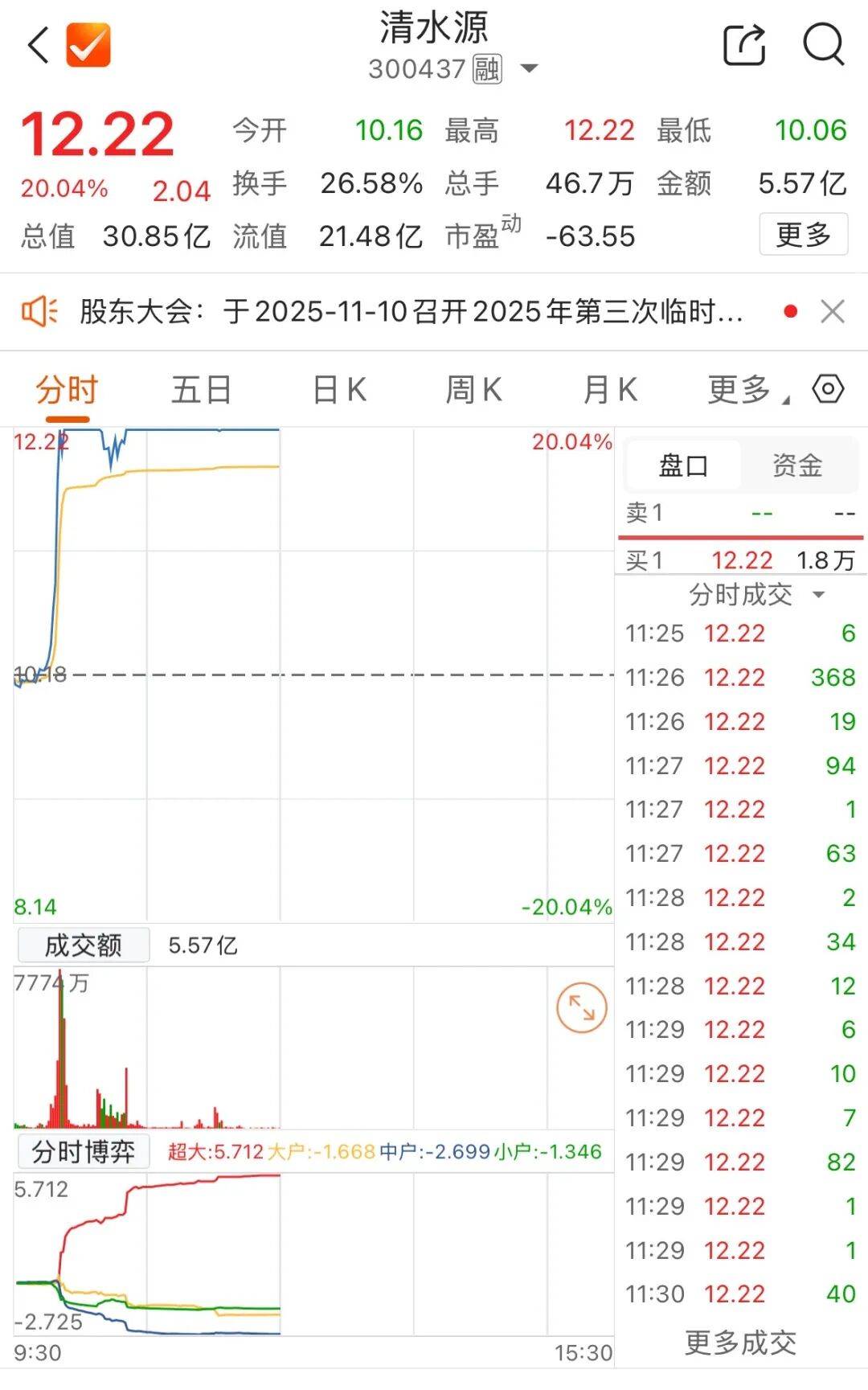Change the 成交额 indicator selector
The image size is (868, 1390).
(x=84, y=945)
